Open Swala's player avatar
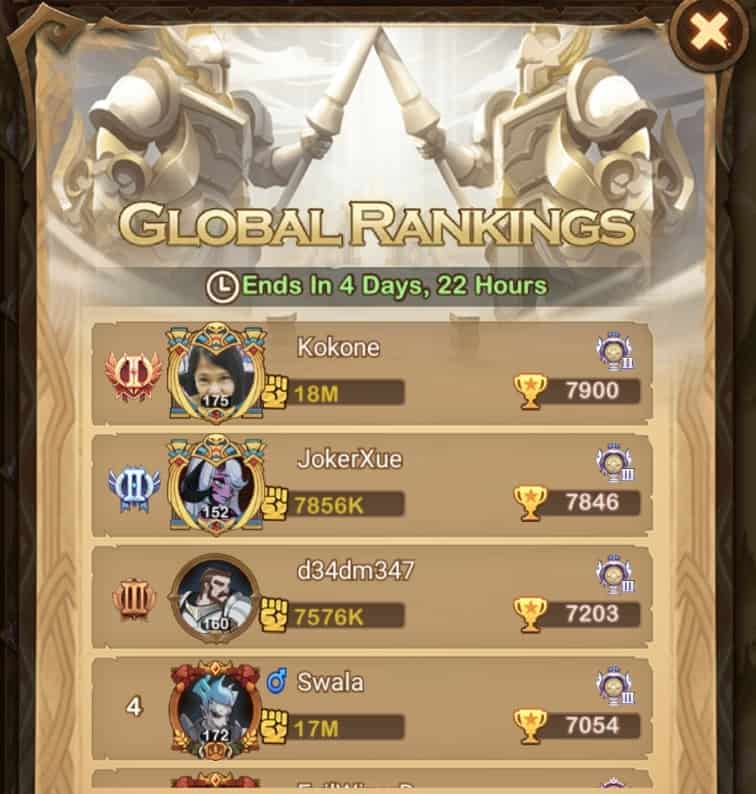The height and width of the screenshot is (794, 756). click(216, 709)
